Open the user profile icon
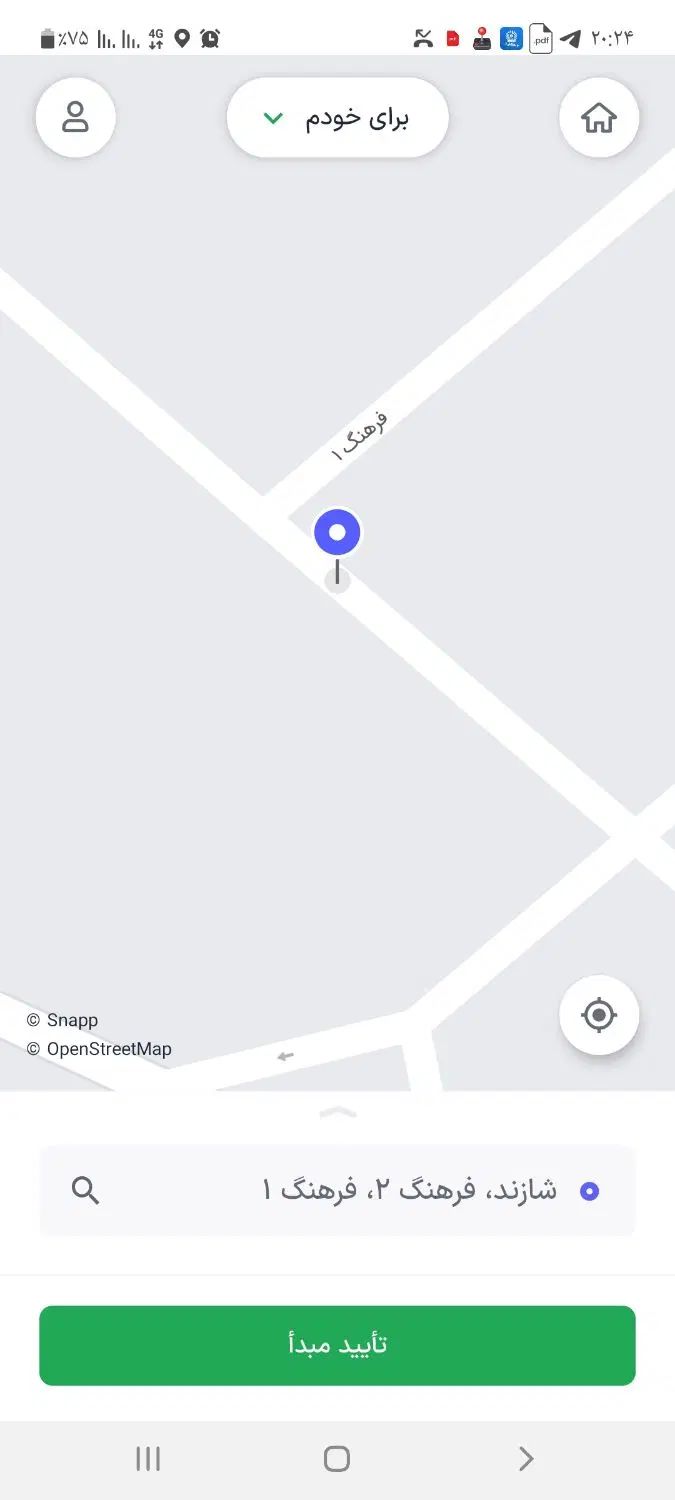The height and width of the screenshot is (1500, 675). pos(76,118)
